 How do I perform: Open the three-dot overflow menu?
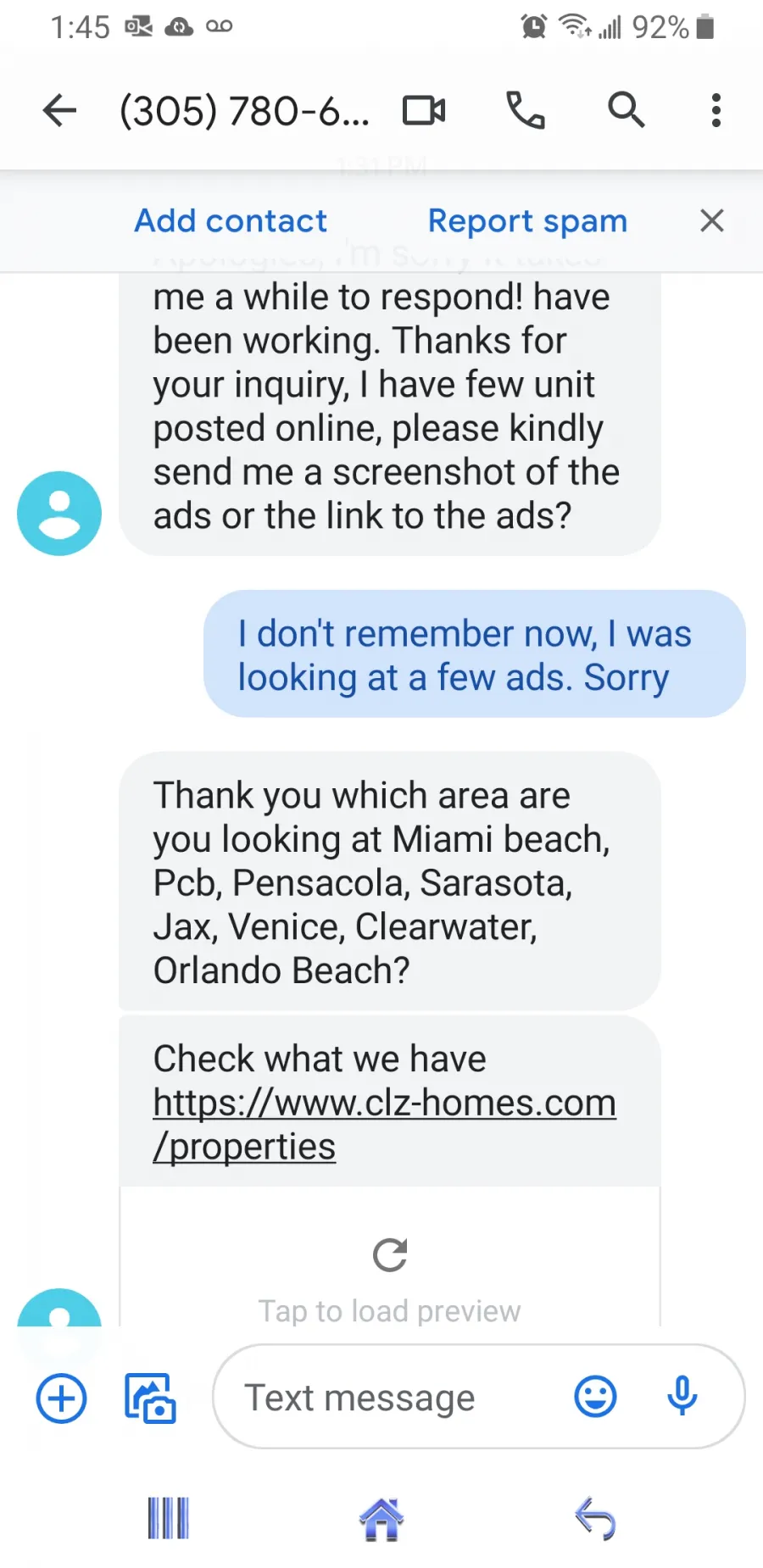point(716,110)
